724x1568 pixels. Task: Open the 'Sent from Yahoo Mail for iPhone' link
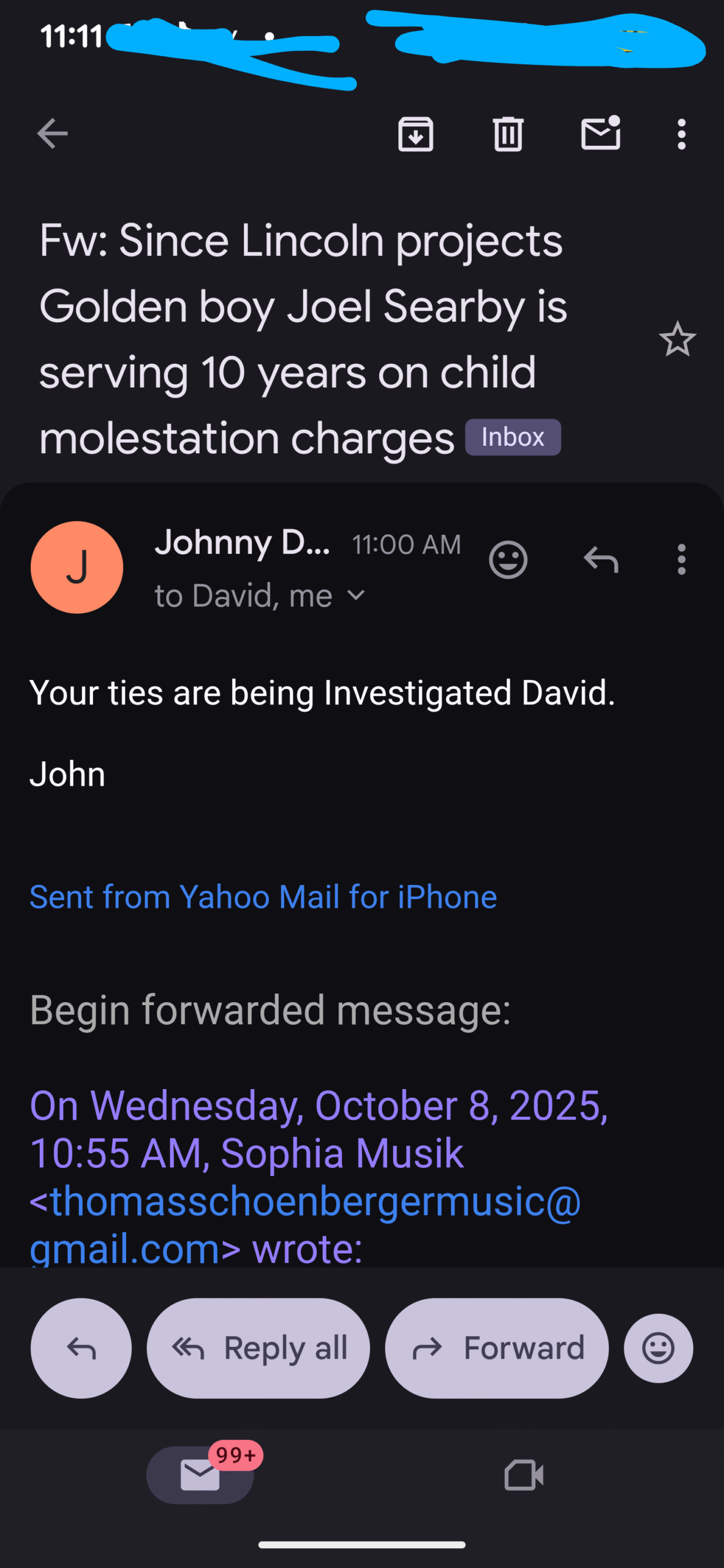pyautogui.click(x=263, y=897)
